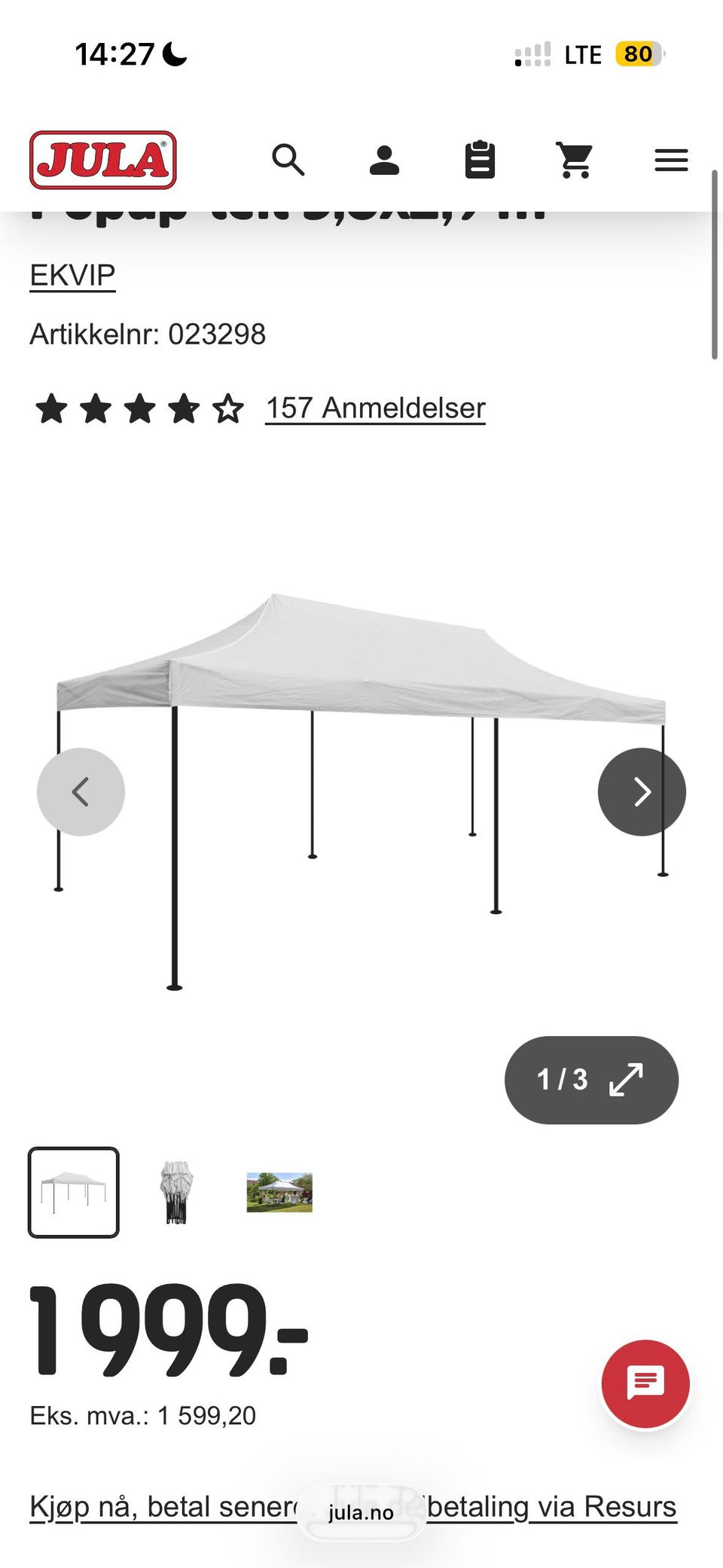
Task: Open the EKVIP brand link
Action: 72,275
